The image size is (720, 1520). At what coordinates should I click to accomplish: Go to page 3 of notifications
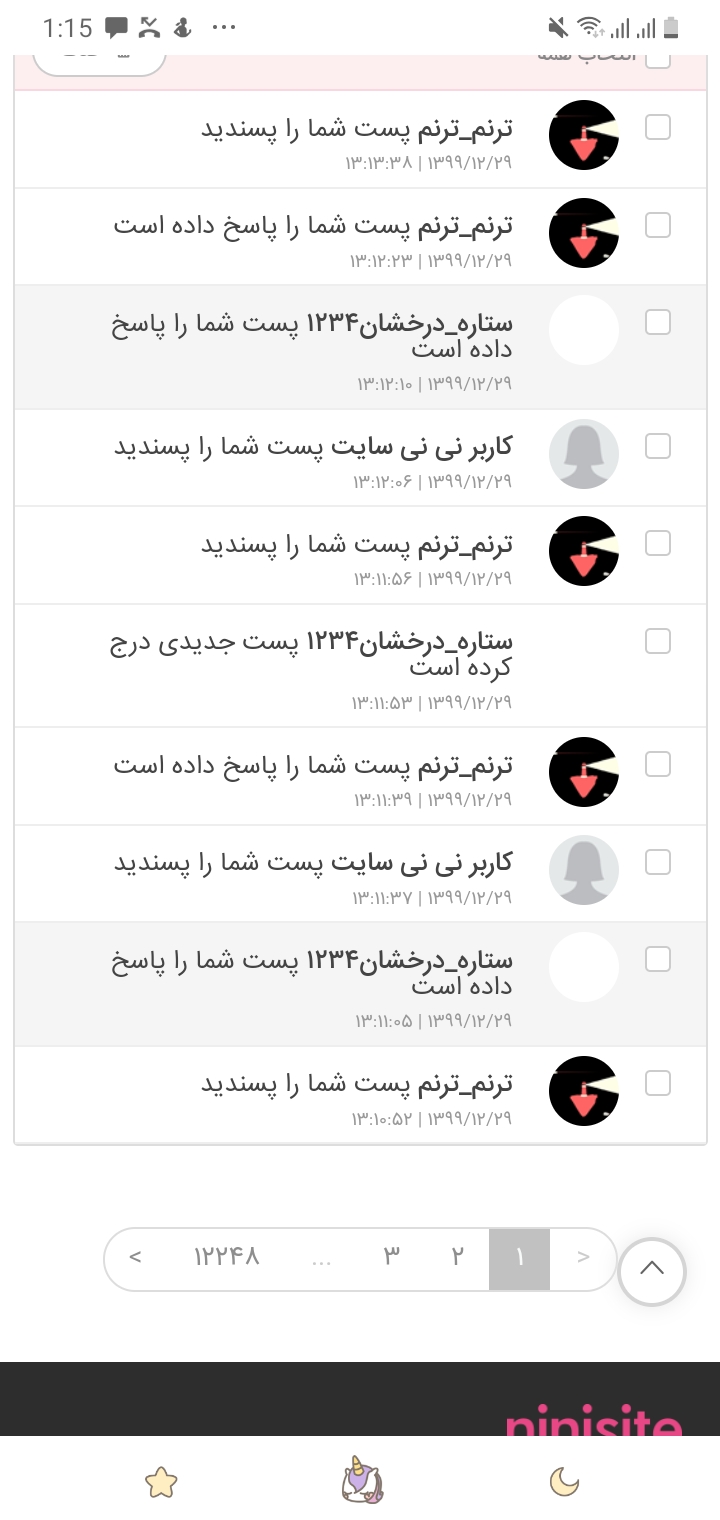[392, 1258]
